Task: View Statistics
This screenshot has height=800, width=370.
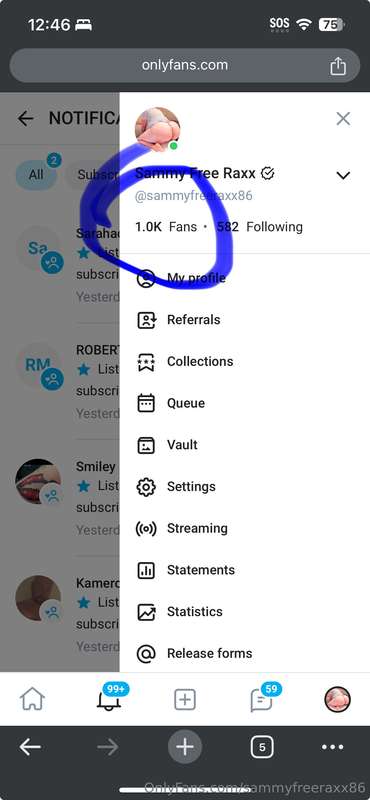Action: coord(180,612)
